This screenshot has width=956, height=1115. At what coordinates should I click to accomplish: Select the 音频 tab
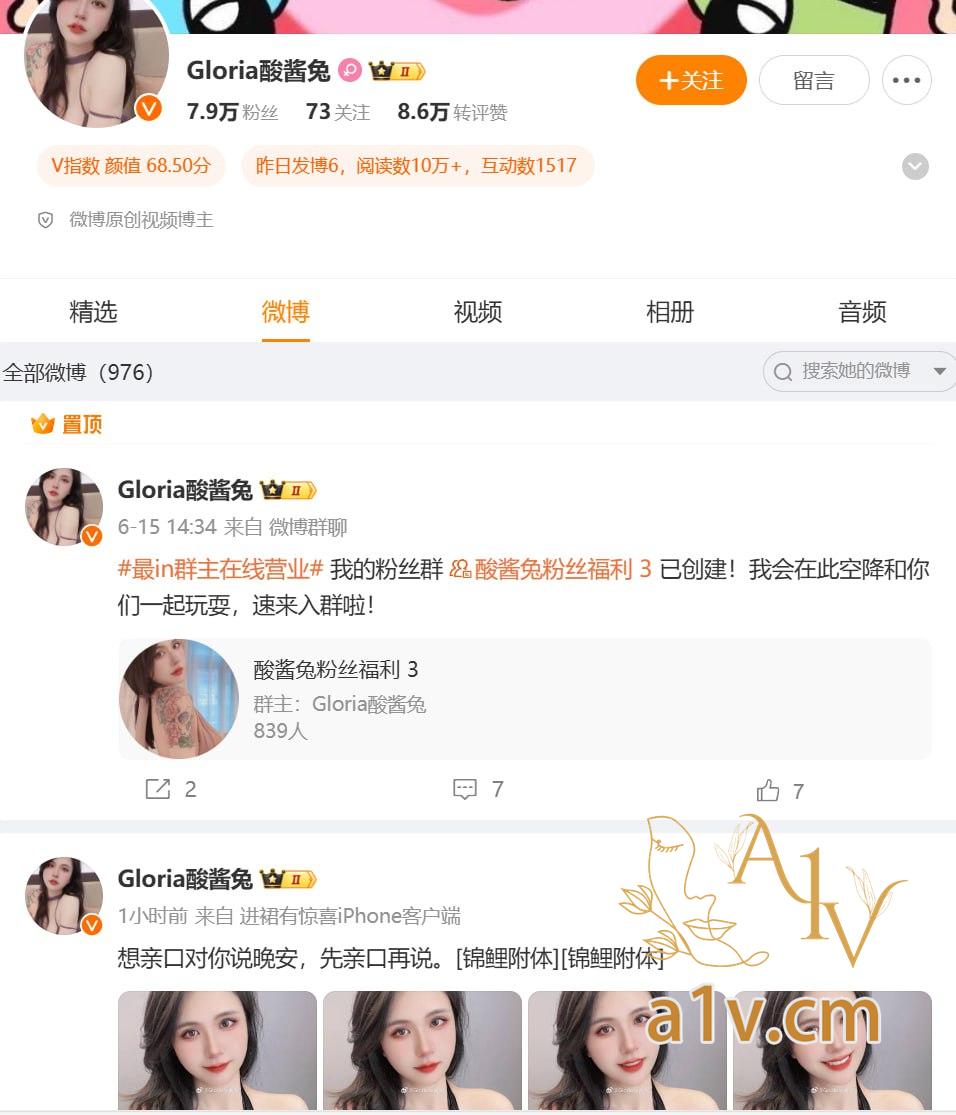point(862,312)
